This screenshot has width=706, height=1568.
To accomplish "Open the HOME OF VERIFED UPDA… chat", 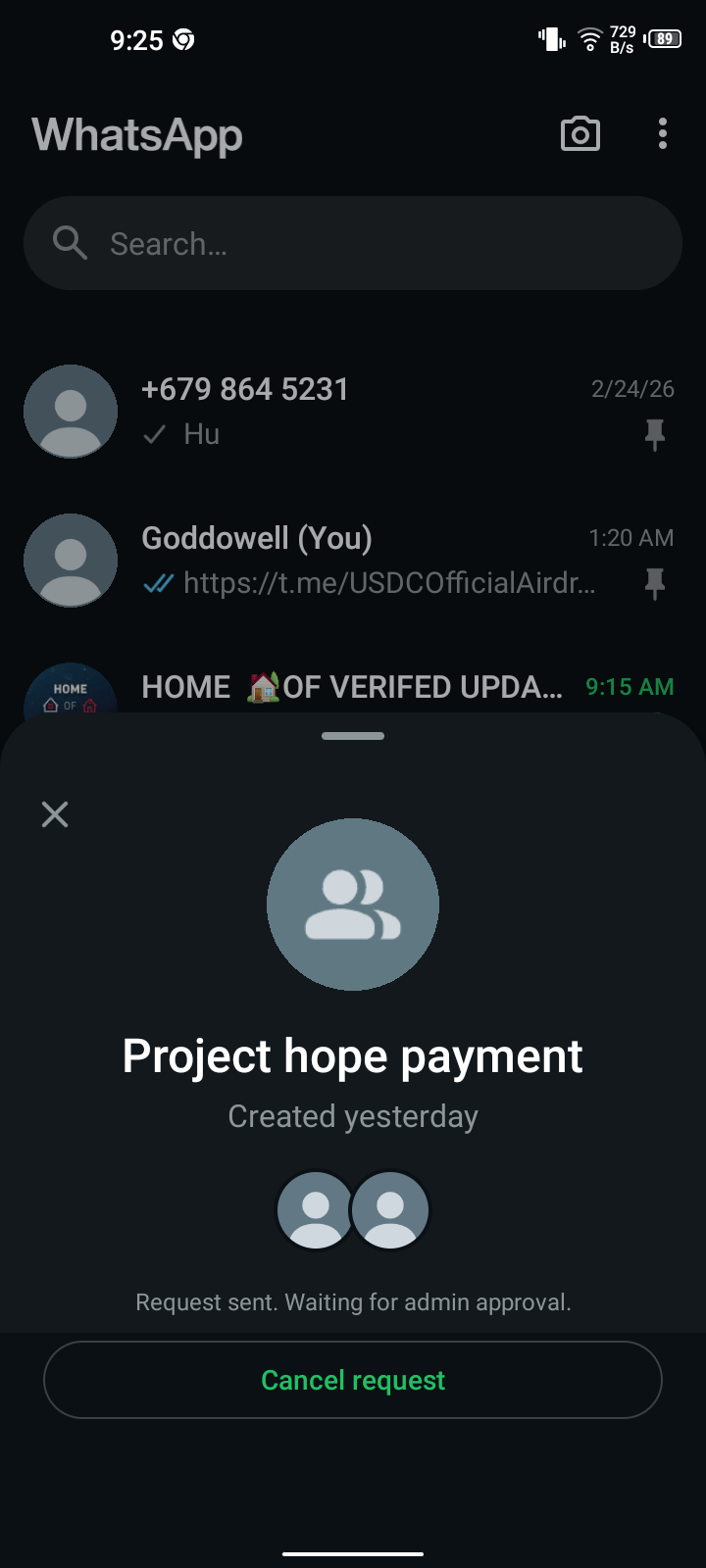I will coord(353,688).
